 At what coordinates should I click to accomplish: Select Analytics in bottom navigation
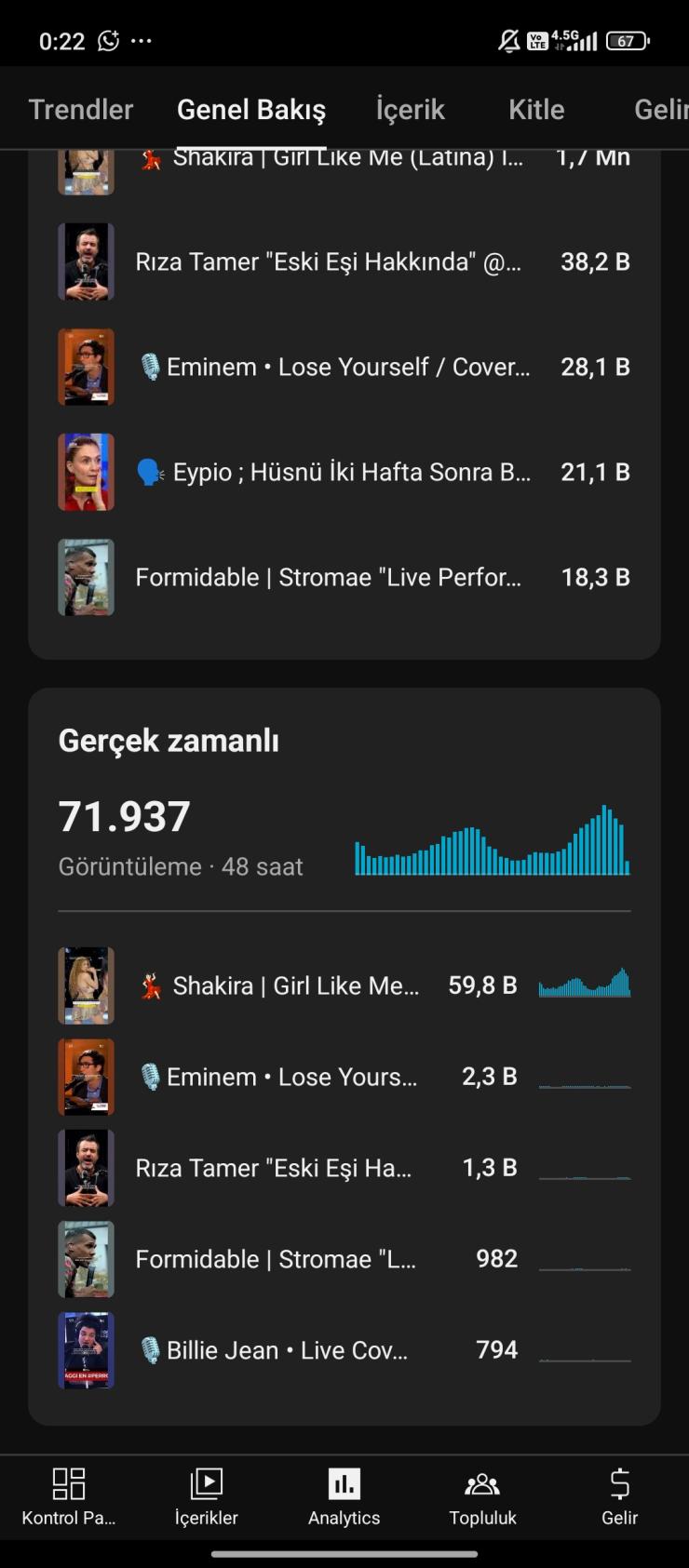[344, 1497]
